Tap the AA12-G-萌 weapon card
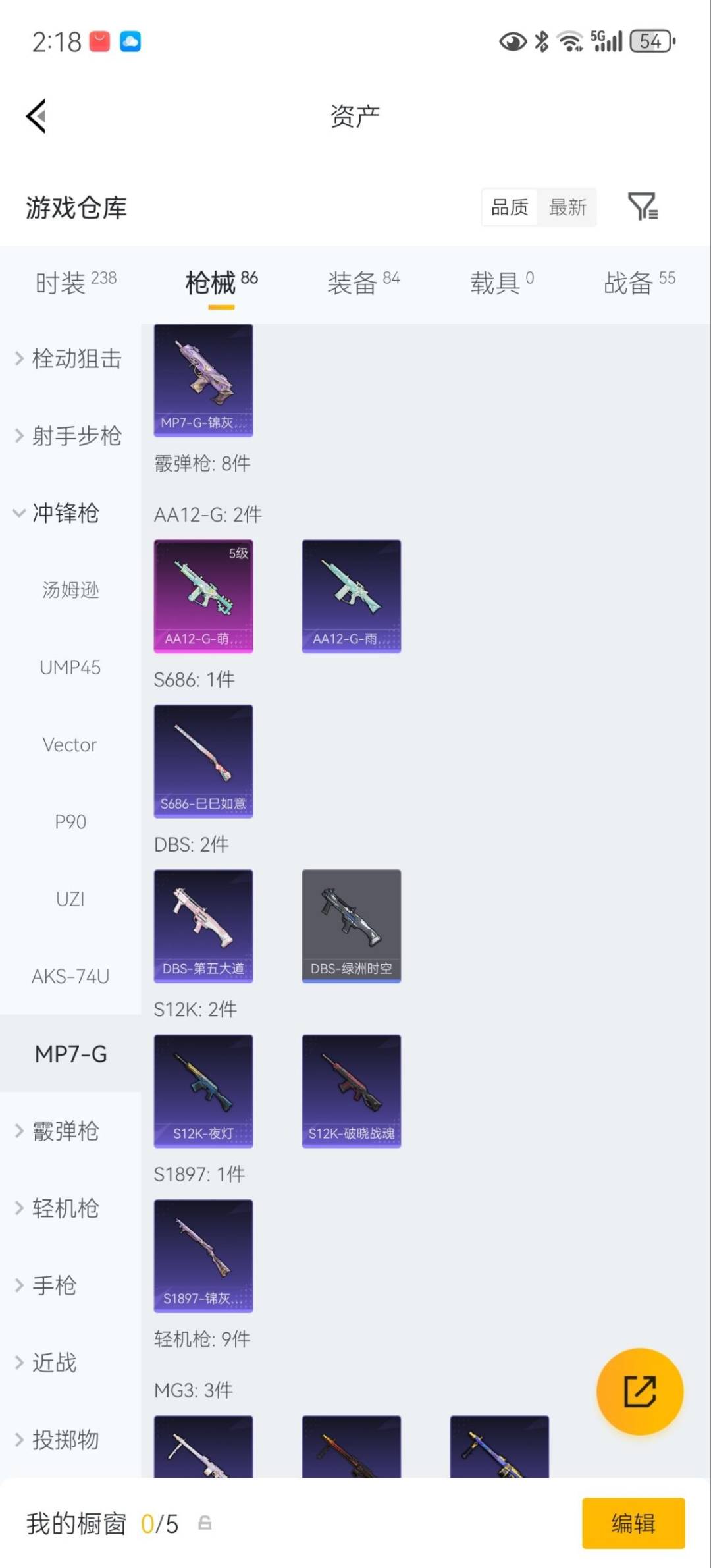 [x=203, y=596]
